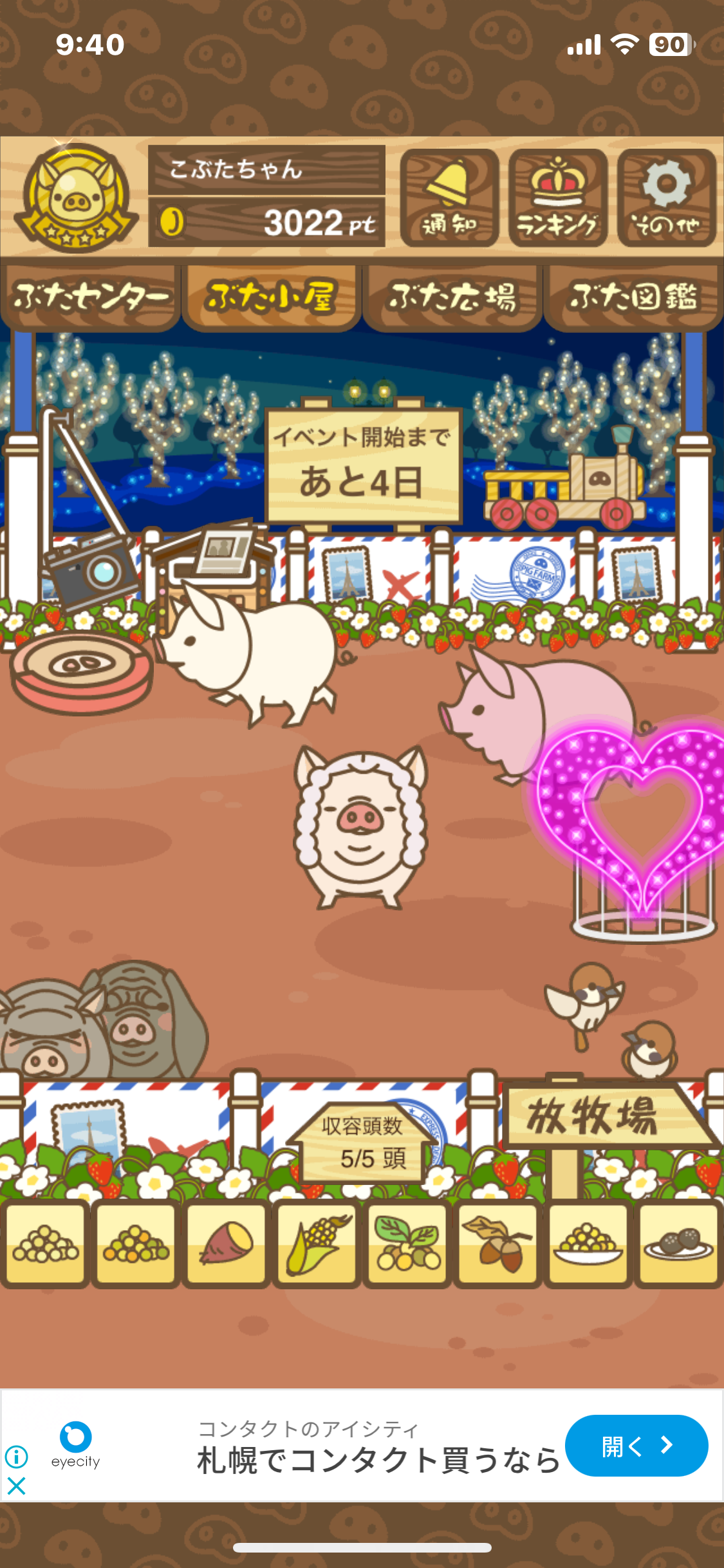Select the corn feed item
Viewport: 724px width, 1568px height.
click(x=317, y=1244)
